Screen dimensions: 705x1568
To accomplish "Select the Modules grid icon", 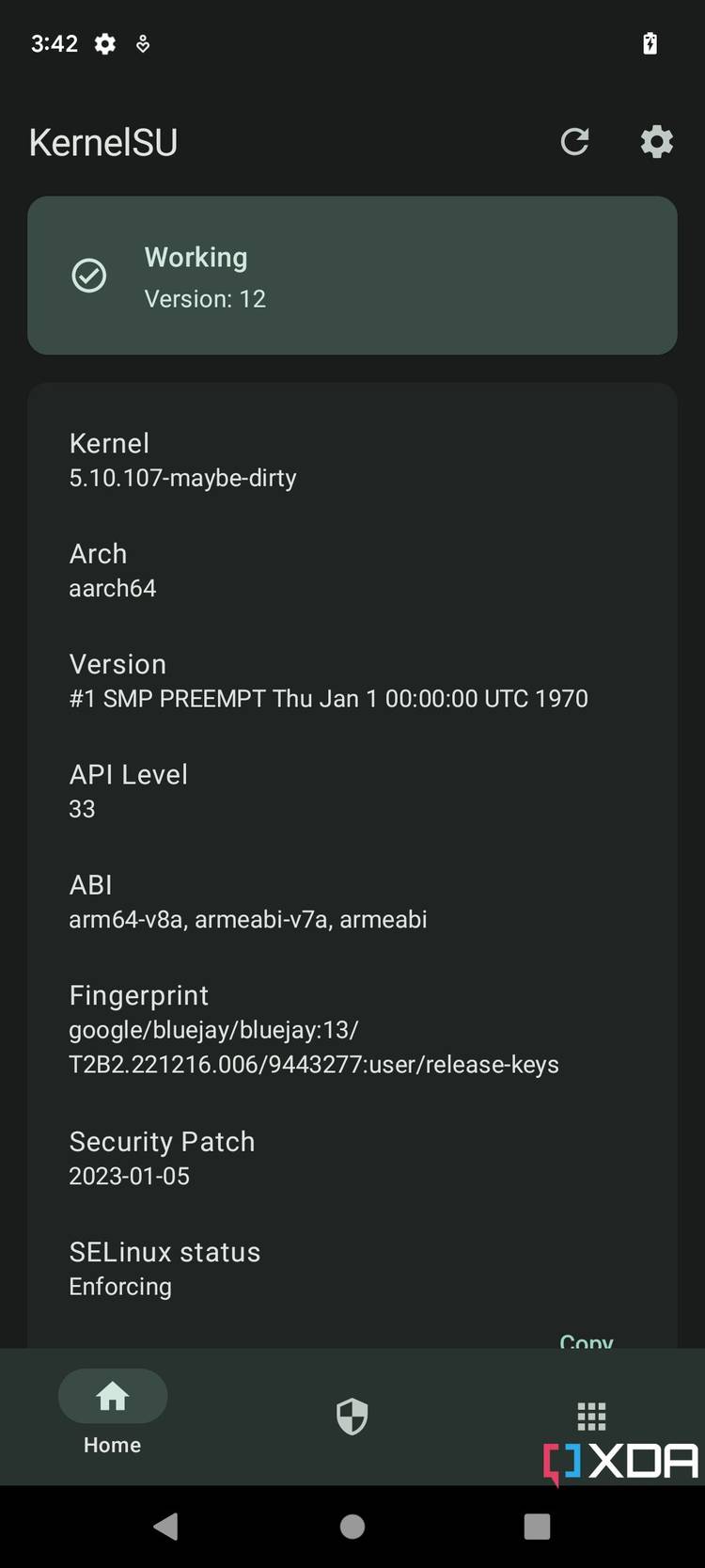I will 591,1417.
